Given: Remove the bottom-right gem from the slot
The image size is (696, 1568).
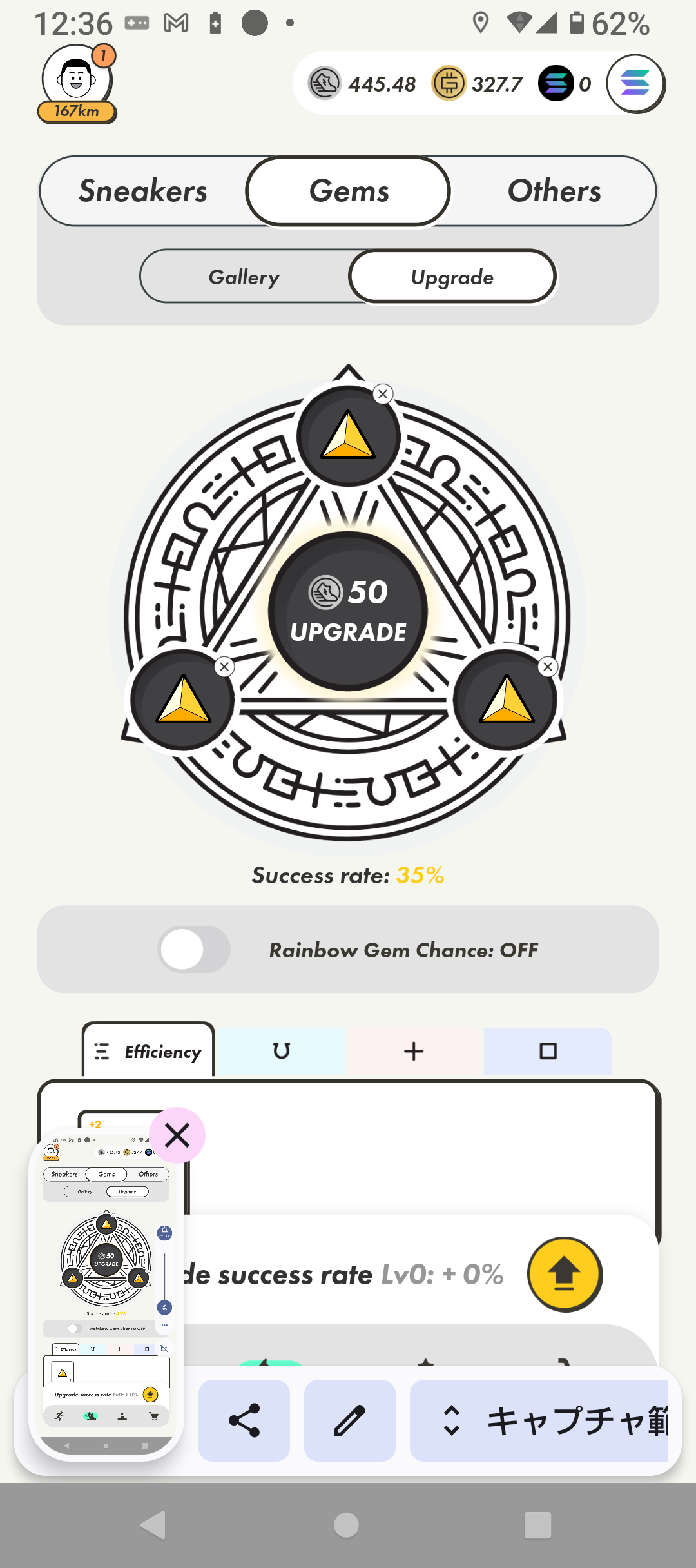Looking at the screenshot, I should point(548,667).
